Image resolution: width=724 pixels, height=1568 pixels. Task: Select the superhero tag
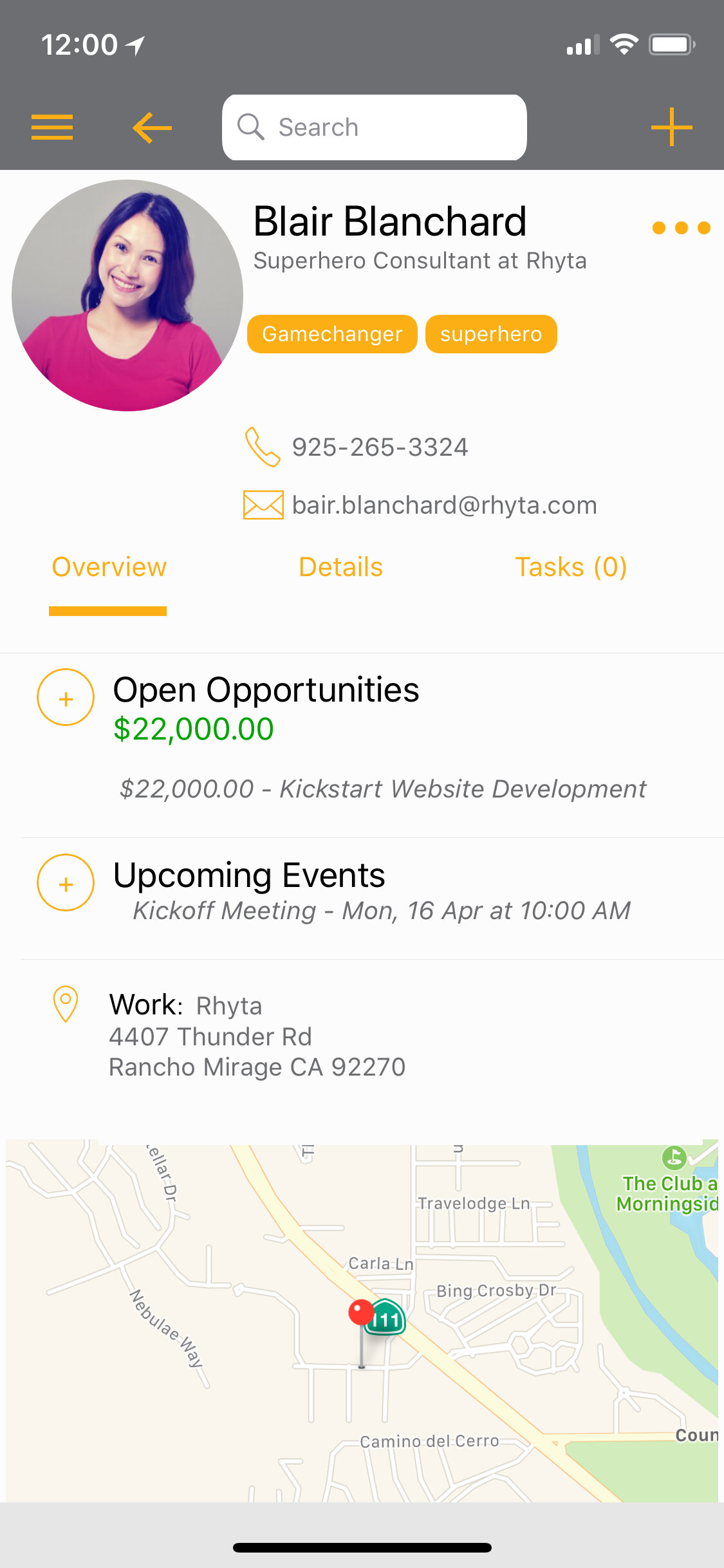(491, 334)
